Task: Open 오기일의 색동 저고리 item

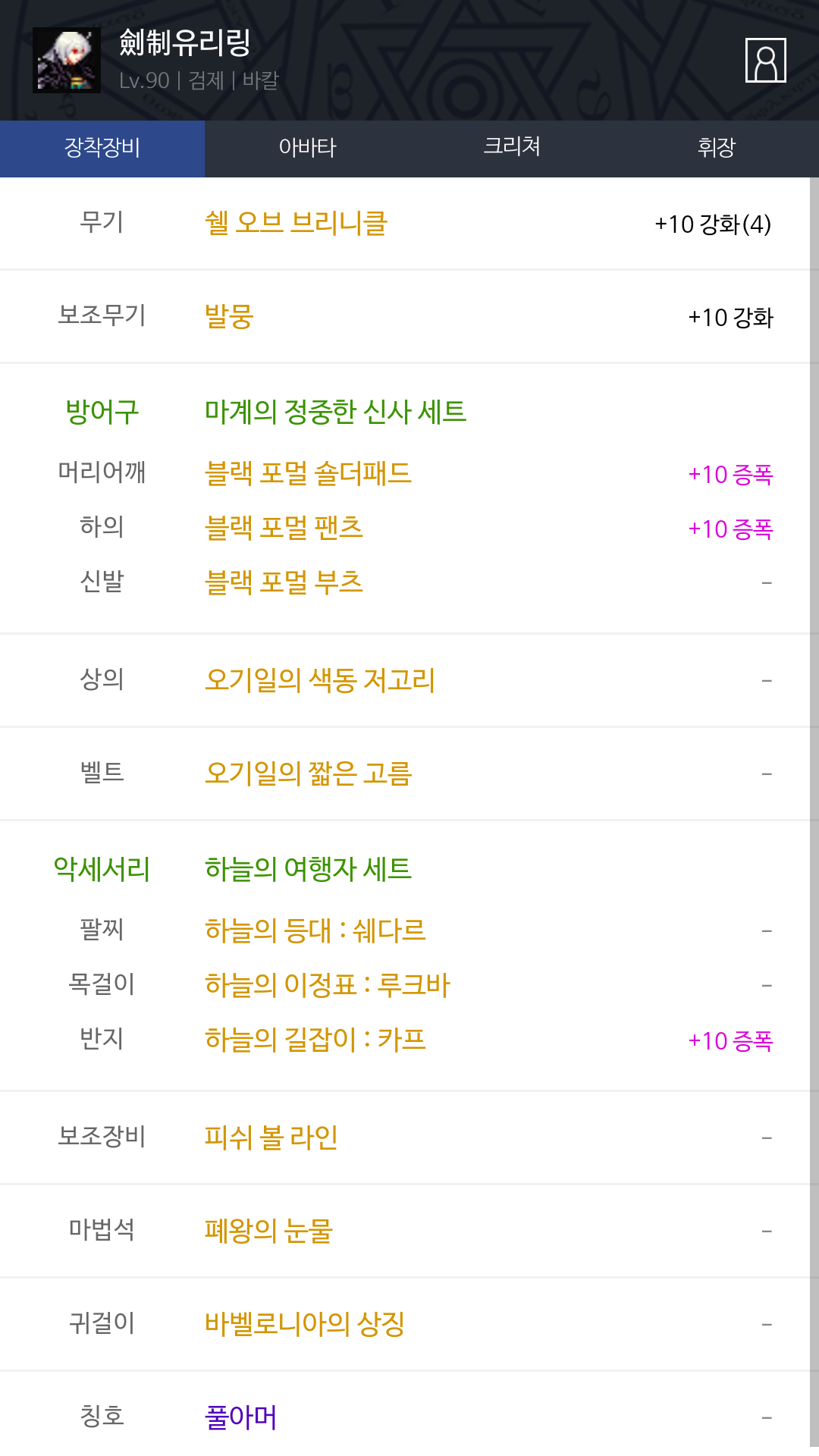Action: (x=320, y=679)
